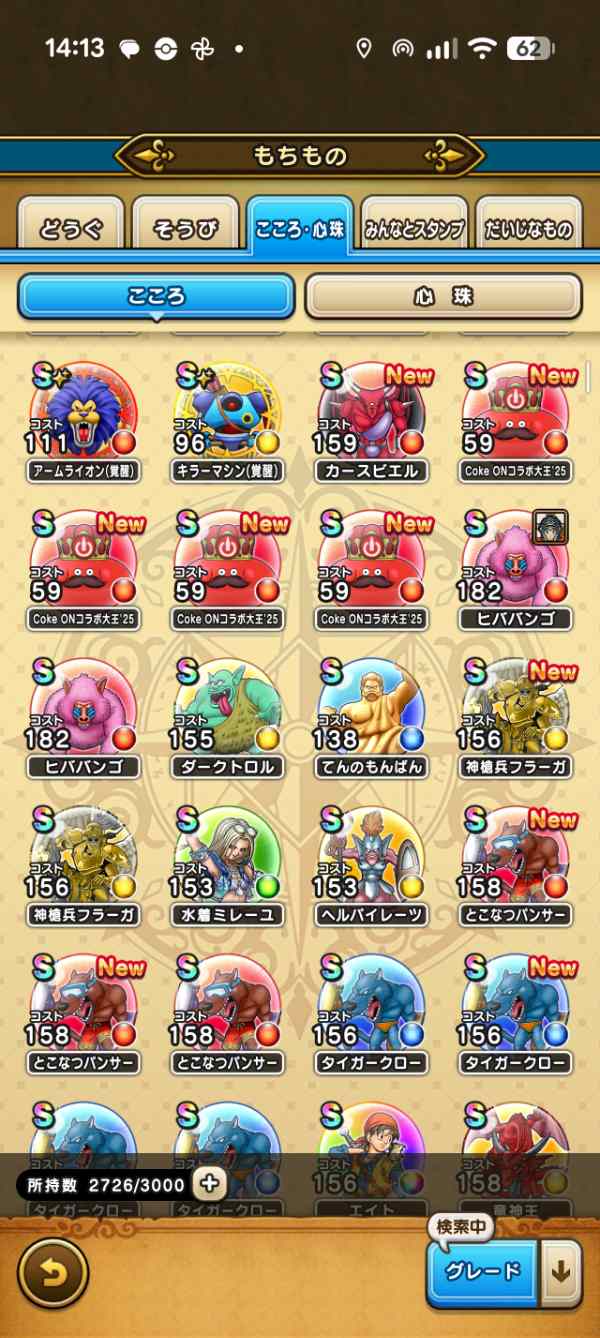Open the てんのもんばん heart
This screenshot has width=600, height=1338.
pos(371,713)
